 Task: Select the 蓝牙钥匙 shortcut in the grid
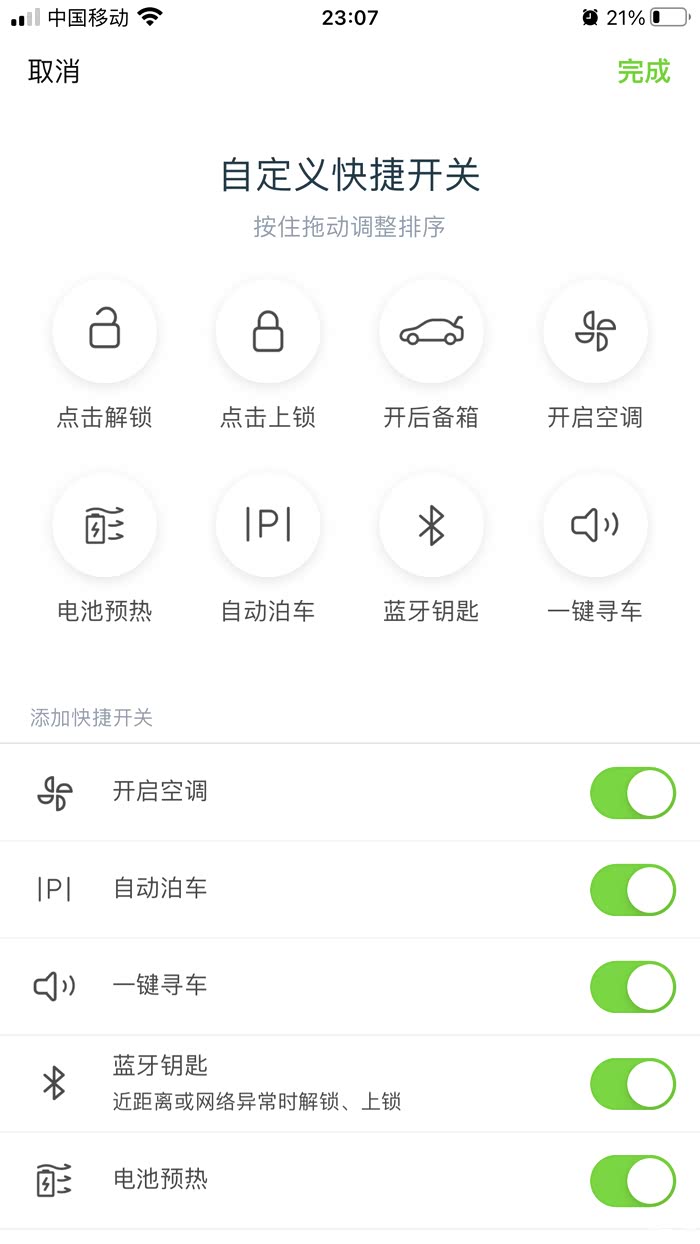coord(431,525)
